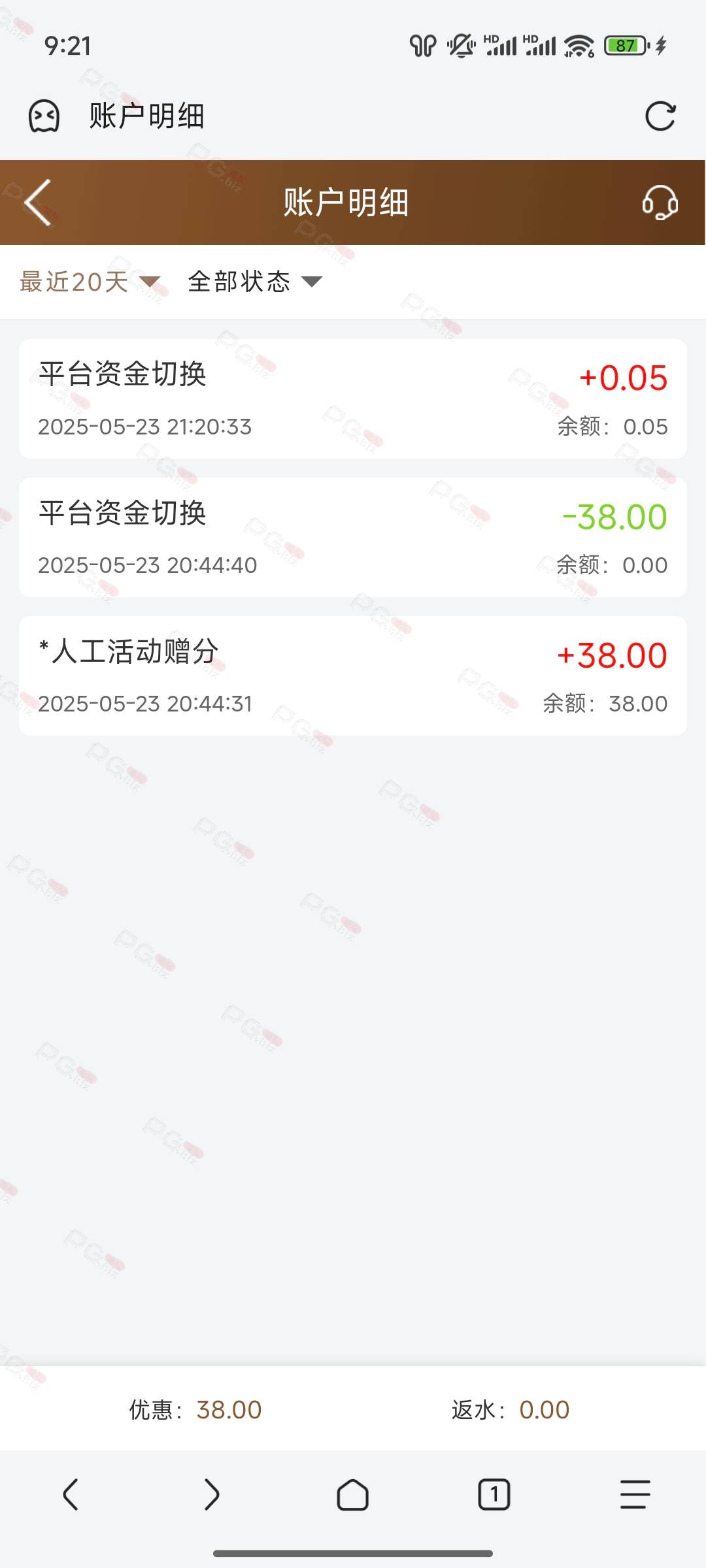Tap the browser forward arrow

211,1494
